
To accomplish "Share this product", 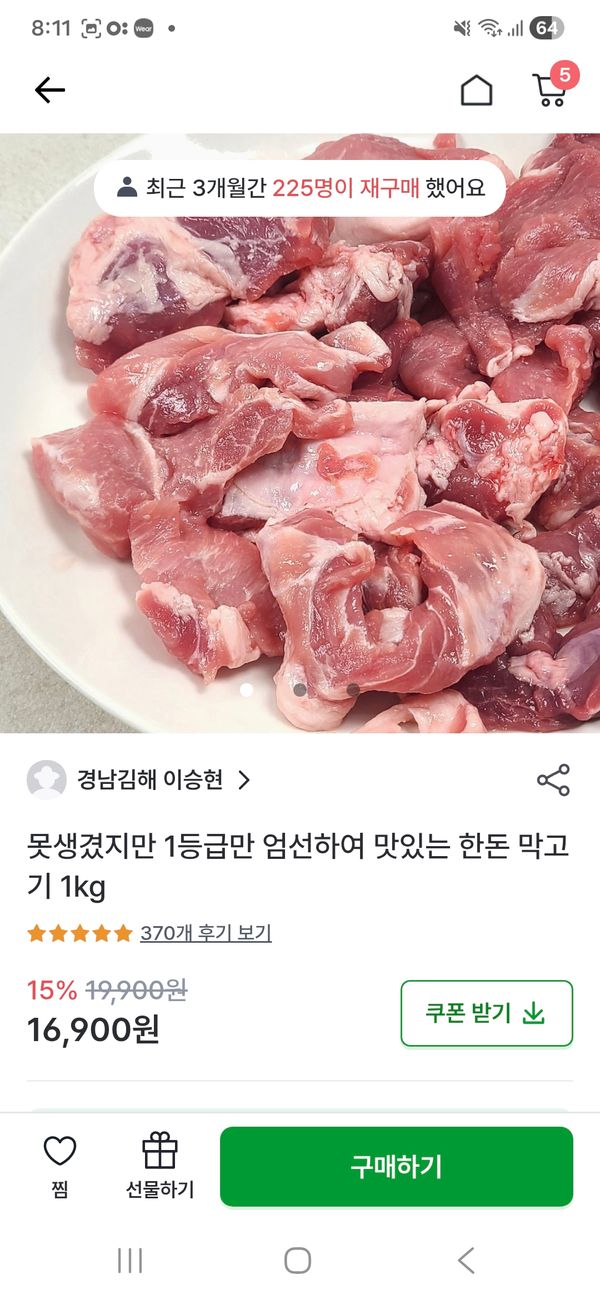I will pos(553,780).
